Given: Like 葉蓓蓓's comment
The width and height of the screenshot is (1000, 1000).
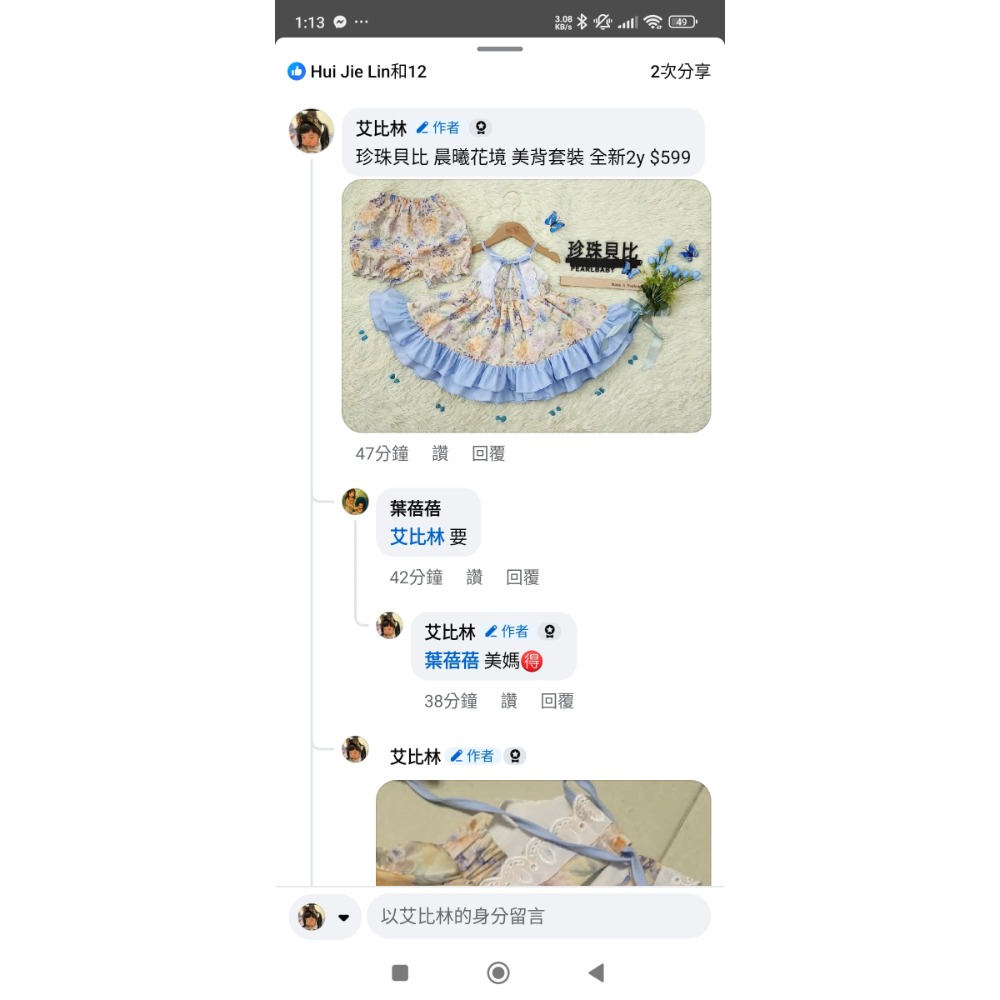Looking at the screenshot, I should click(x=474, y=577).
